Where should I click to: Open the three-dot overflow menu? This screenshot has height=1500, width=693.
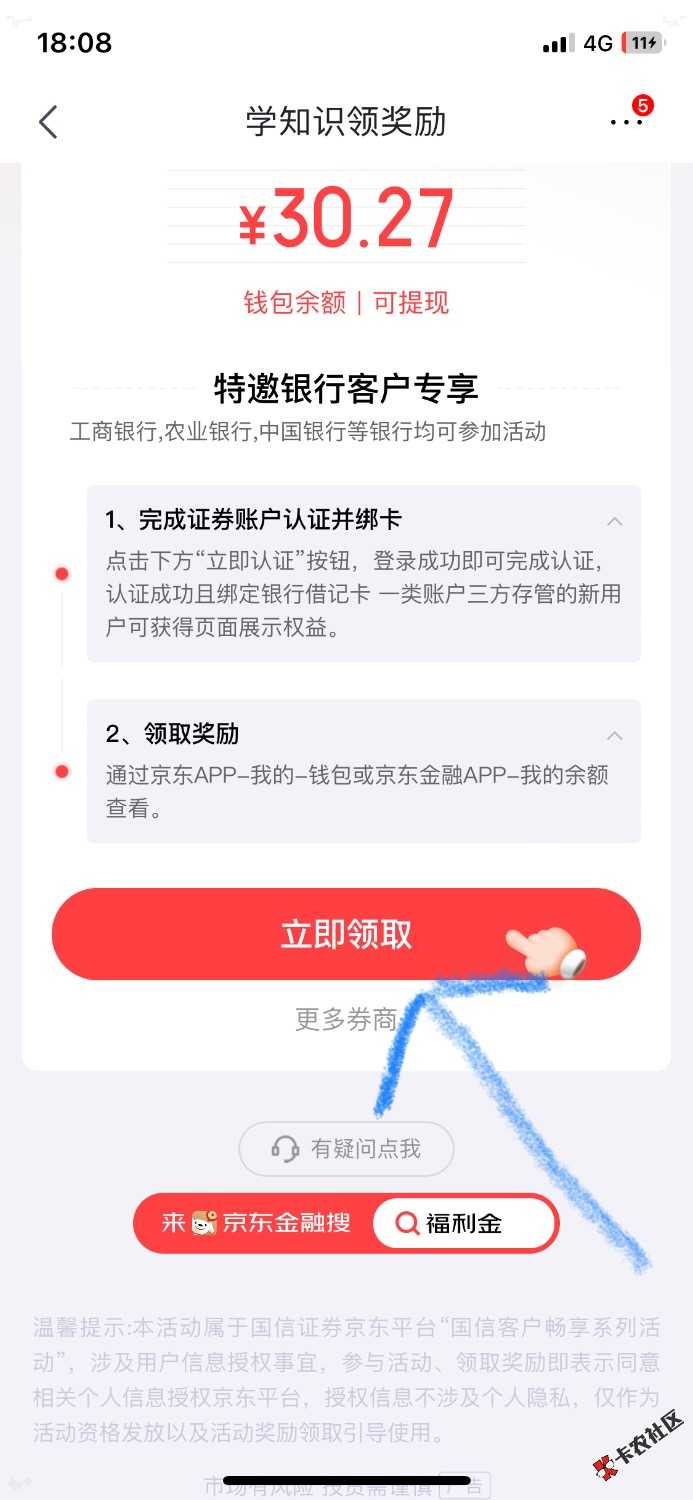tap(627, 122)
